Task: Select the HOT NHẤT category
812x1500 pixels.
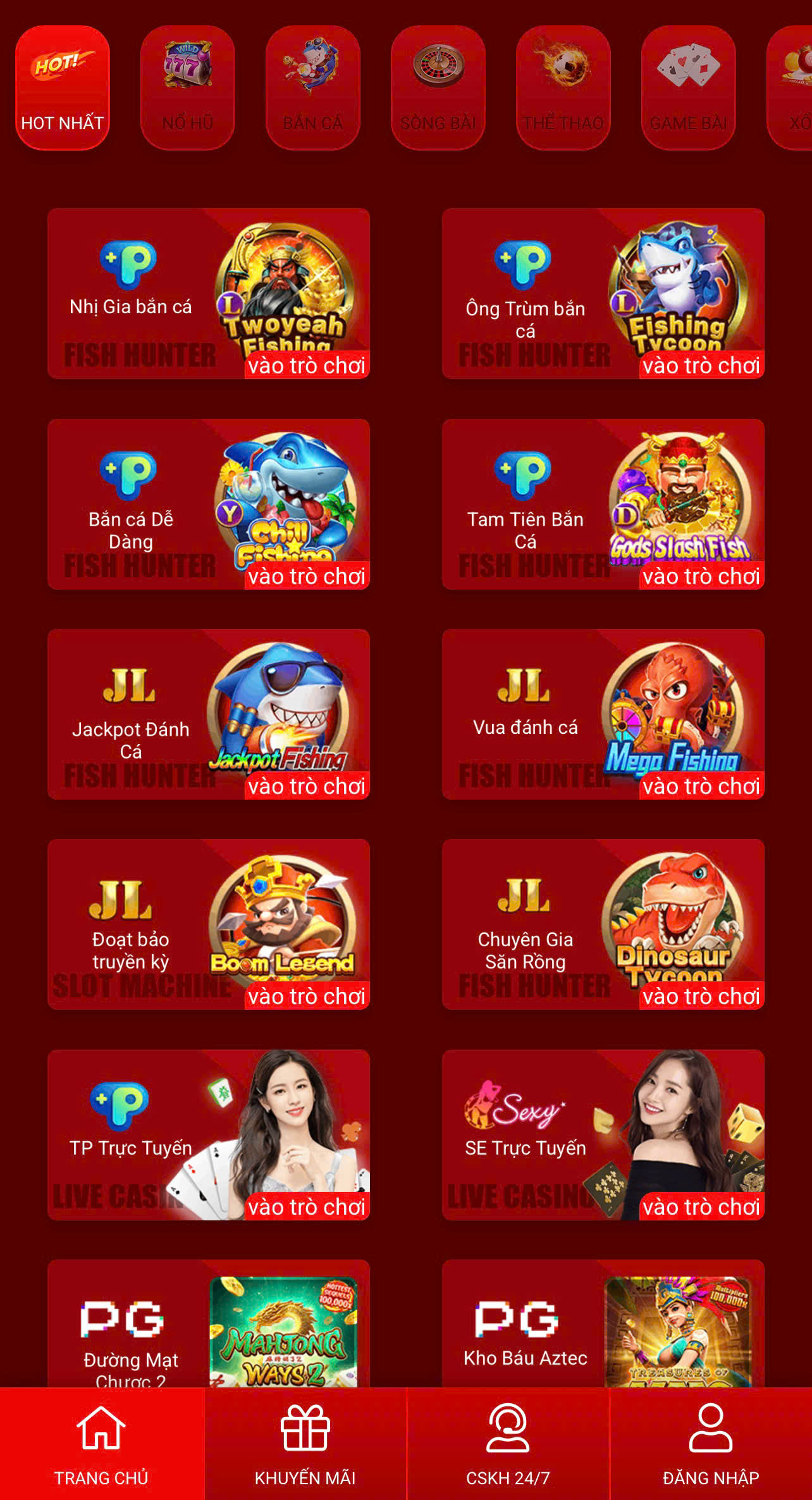Action: click(62, 88)
